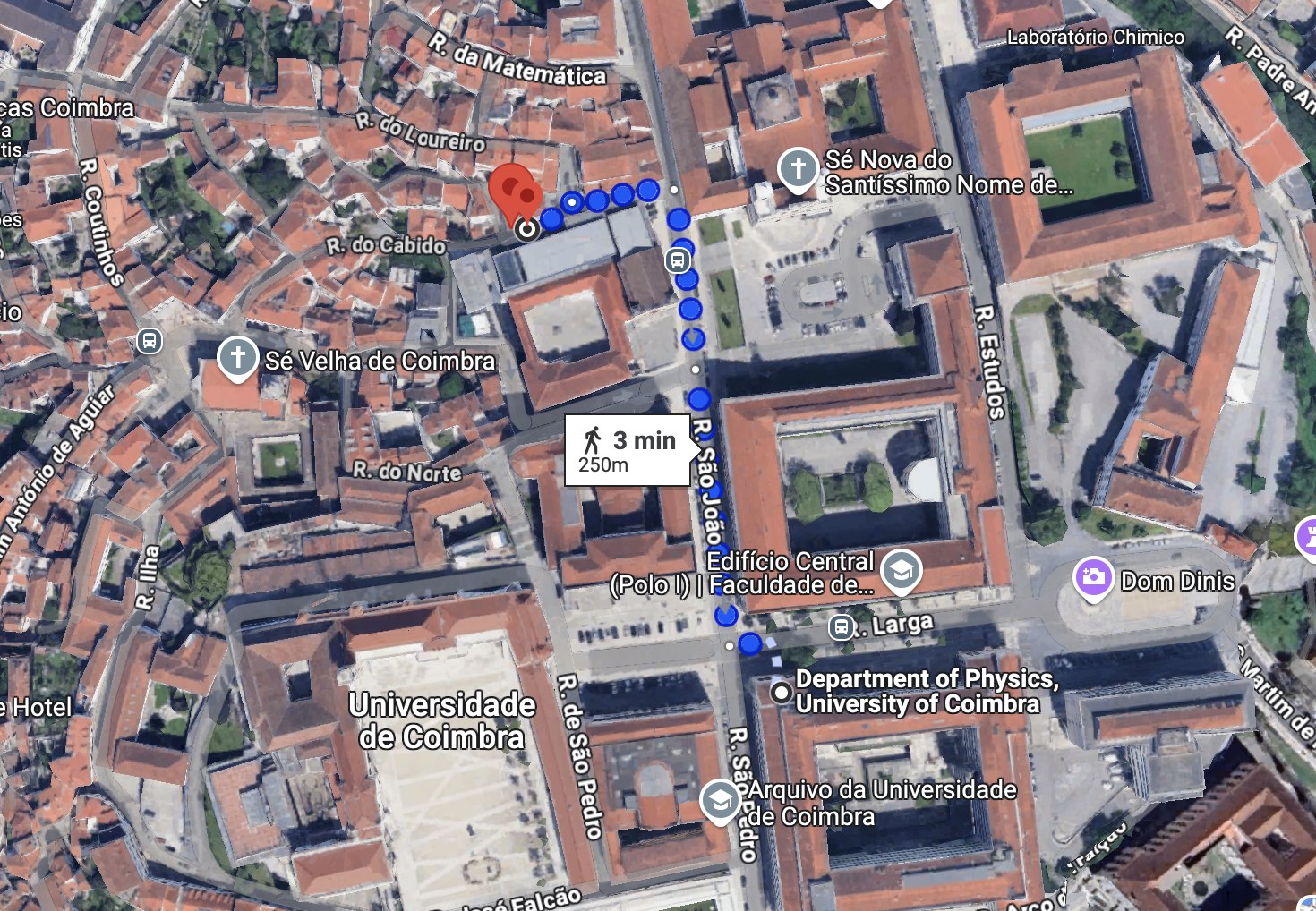This screenshot has height=911, width=1316.
Task: Open the Arquivo da Universidade de Coimbra marker
Action: tap(720, 800)
